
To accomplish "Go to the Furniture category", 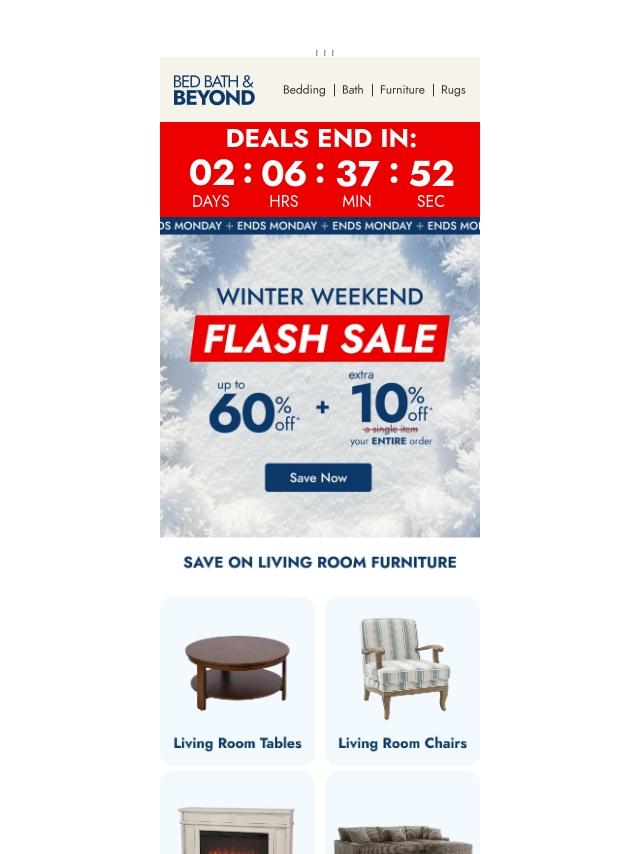I will 402,90.
